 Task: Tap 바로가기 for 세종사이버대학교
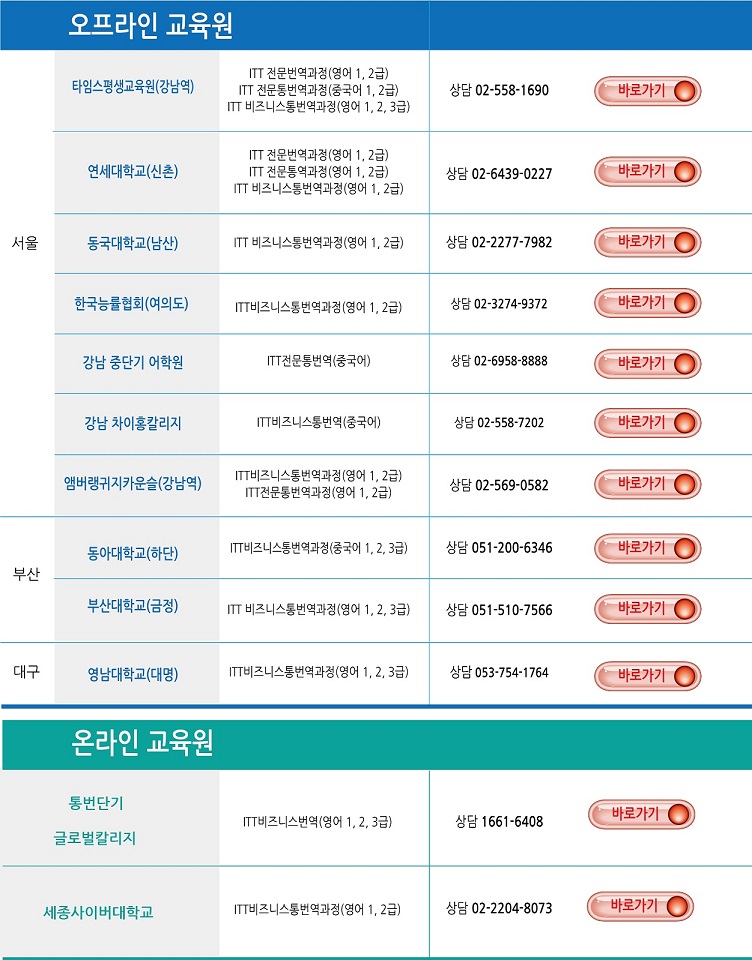(x=640, y=906)
